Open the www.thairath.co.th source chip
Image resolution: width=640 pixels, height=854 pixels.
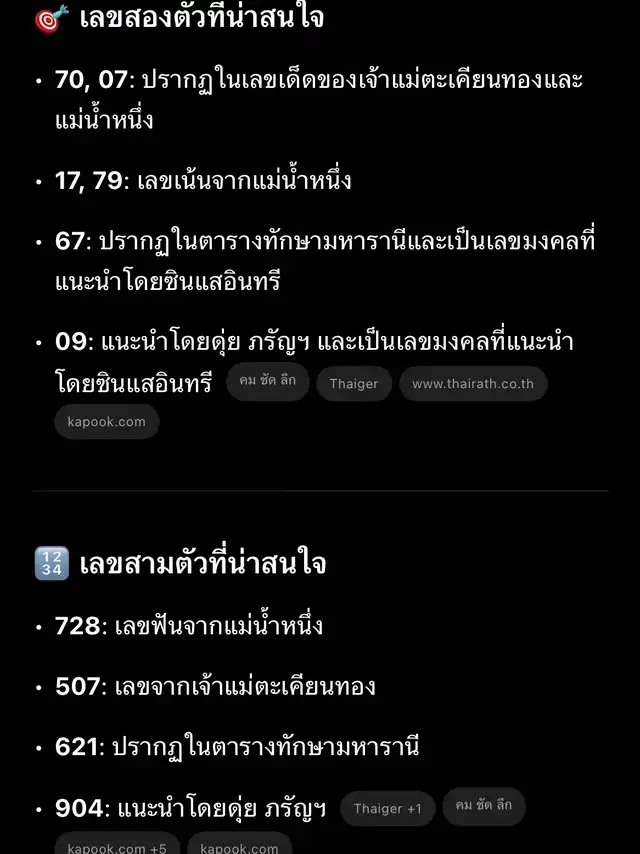click(x=473, y=384)
